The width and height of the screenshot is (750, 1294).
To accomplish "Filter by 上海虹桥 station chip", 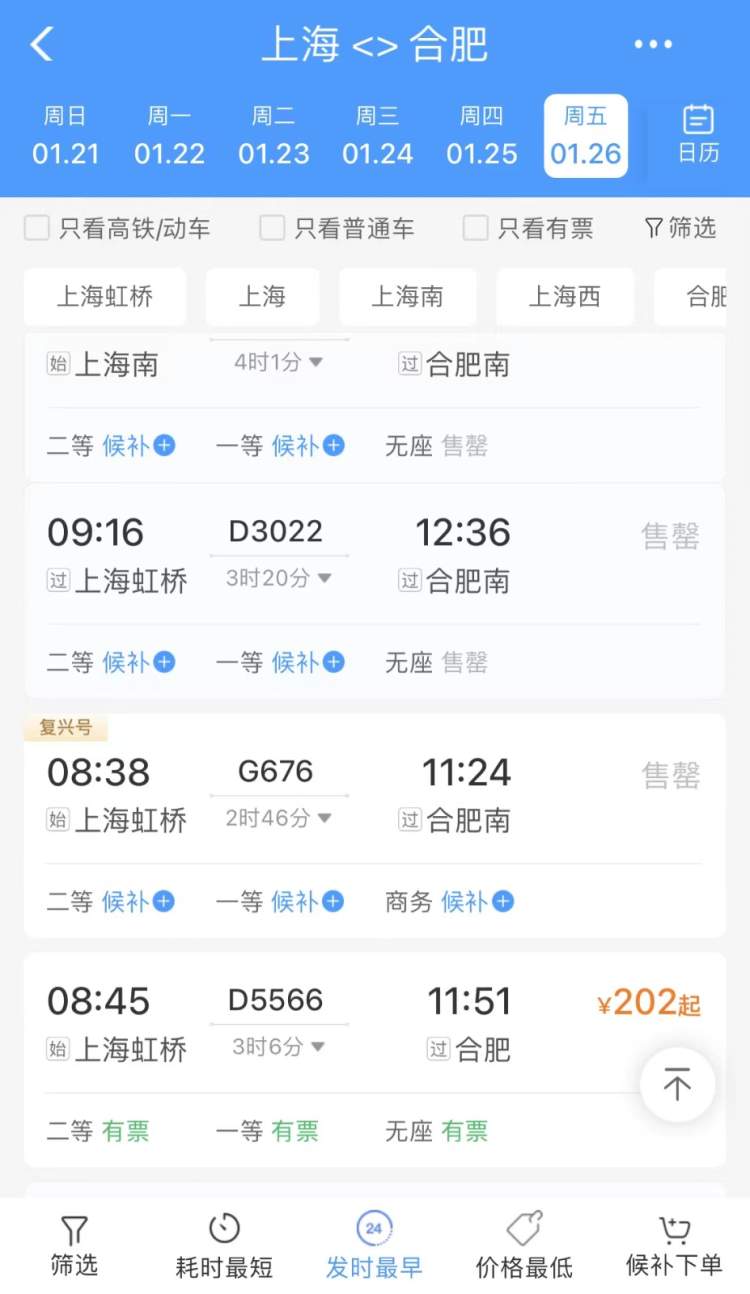I will pos(105,296).
